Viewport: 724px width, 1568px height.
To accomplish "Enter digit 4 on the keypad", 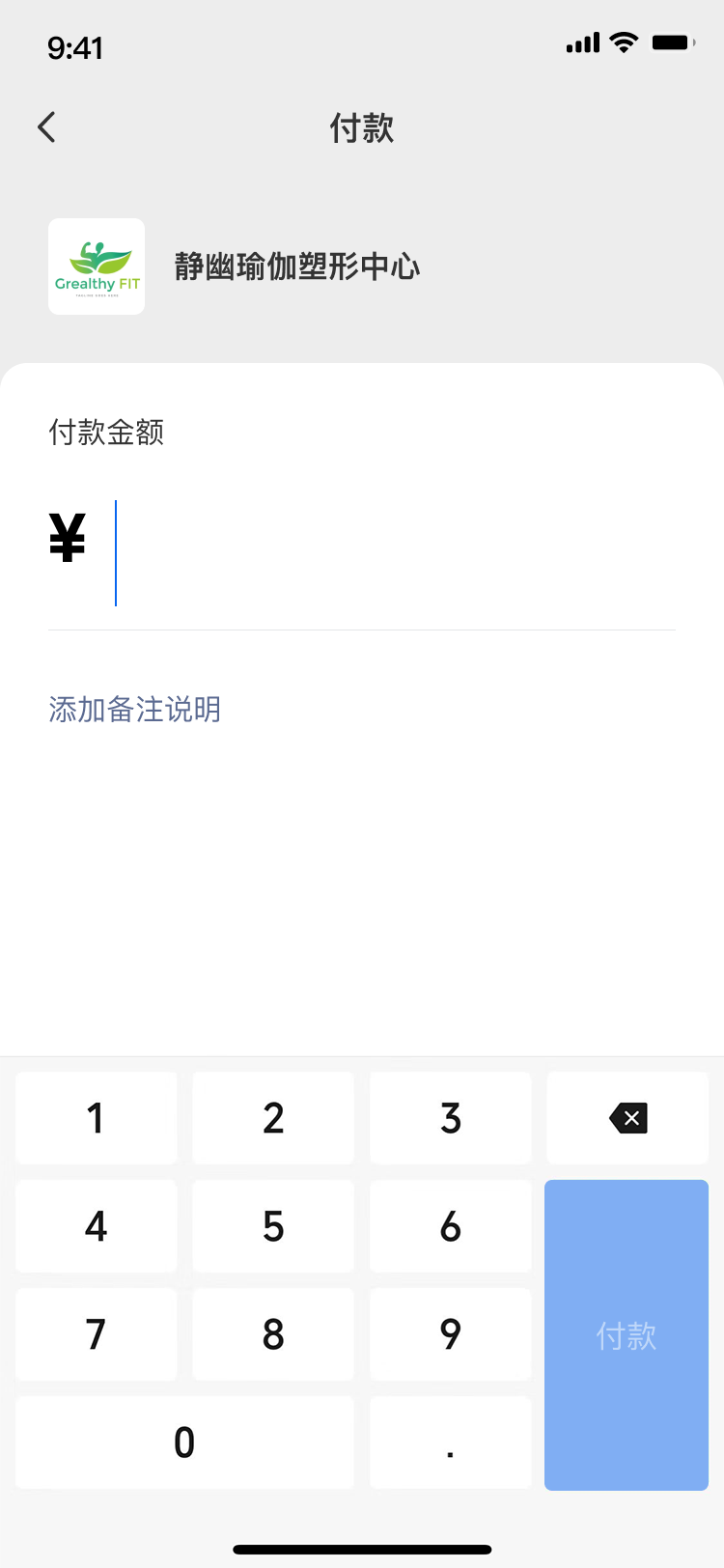I will pos(97,1226).
